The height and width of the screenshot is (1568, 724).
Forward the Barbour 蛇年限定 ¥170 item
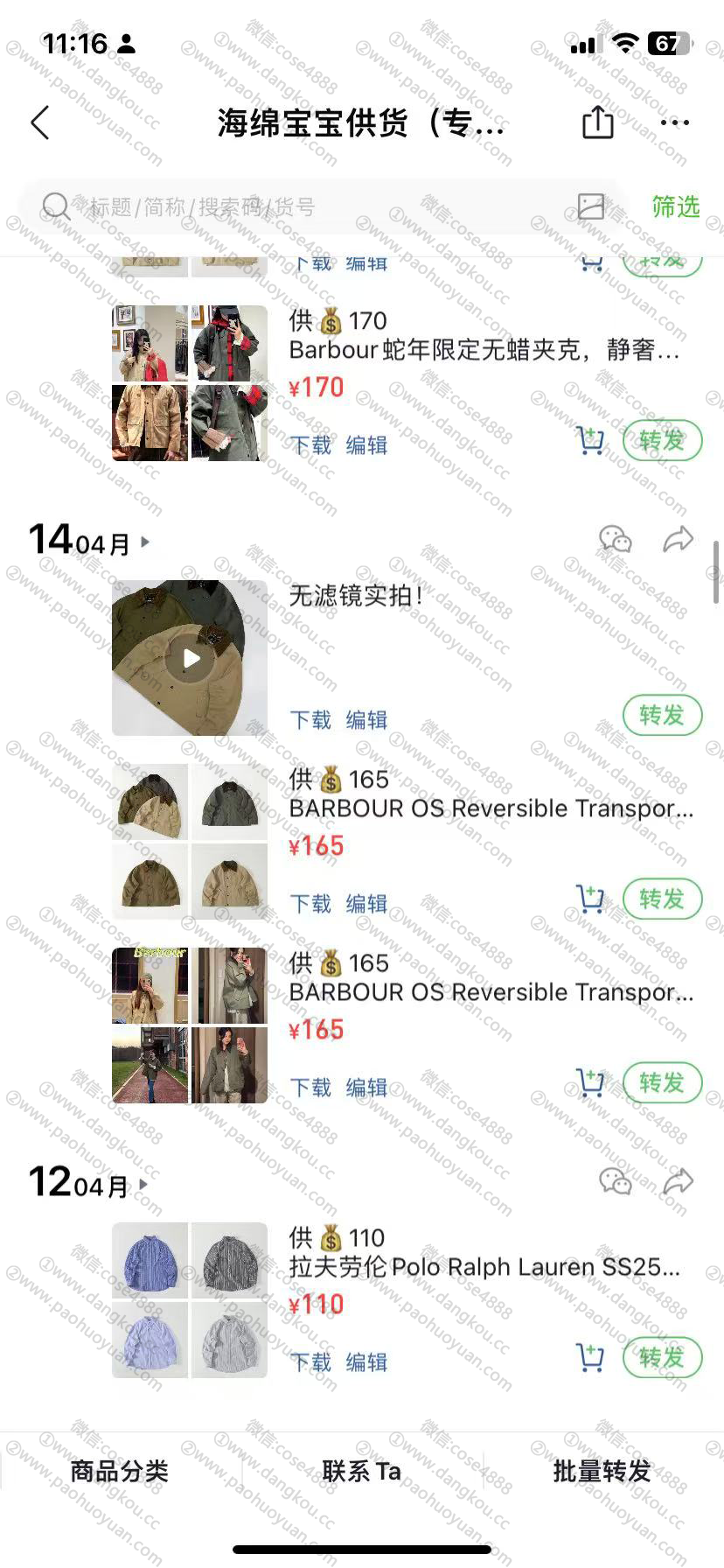[x=662, y=440]
